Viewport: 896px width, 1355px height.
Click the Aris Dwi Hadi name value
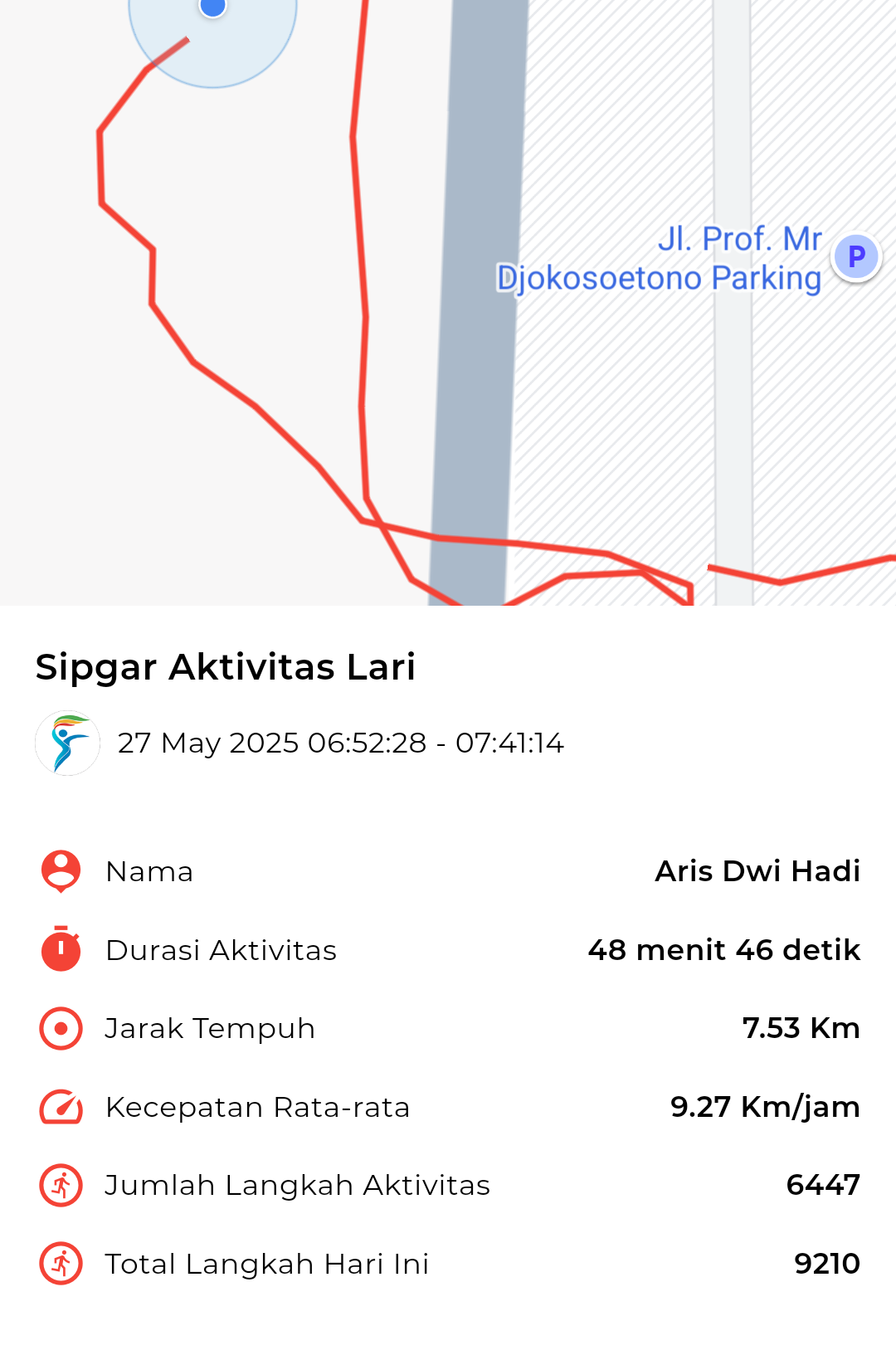pyautogui.click(x=758, y=870)
